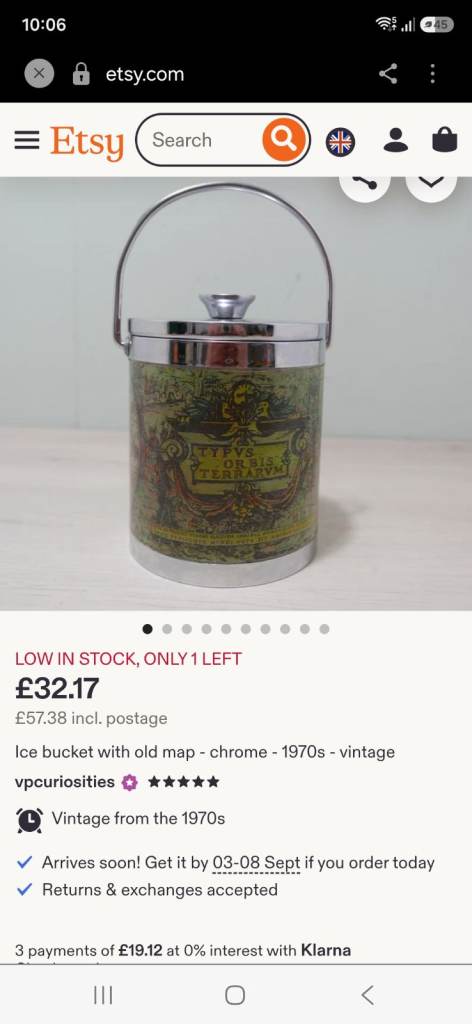View the seller's five-star reviews
The height and width of the screenshot is (1024, 472).
point(183,782)
